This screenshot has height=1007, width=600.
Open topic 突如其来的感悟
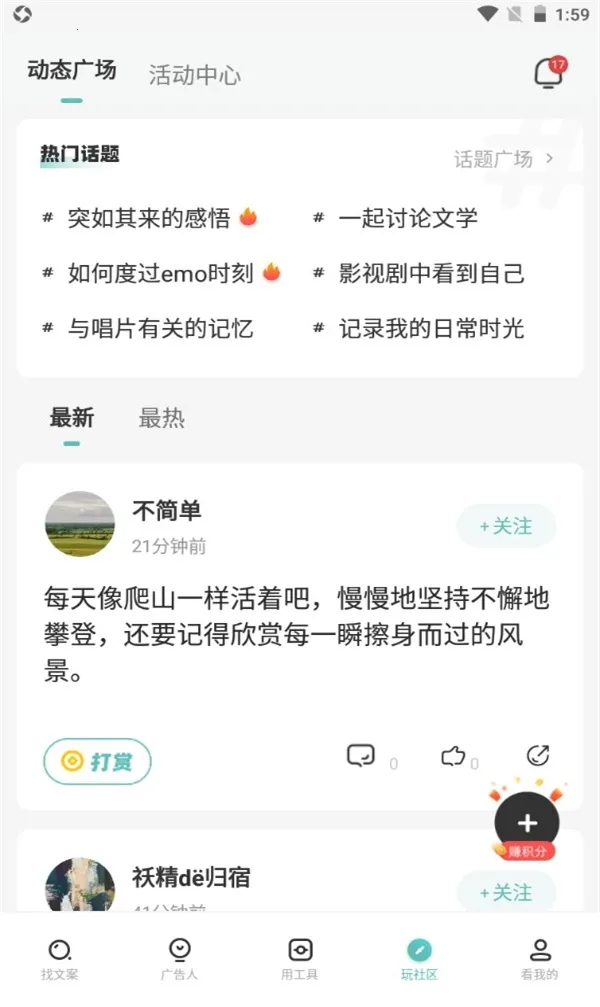(150, 218)
